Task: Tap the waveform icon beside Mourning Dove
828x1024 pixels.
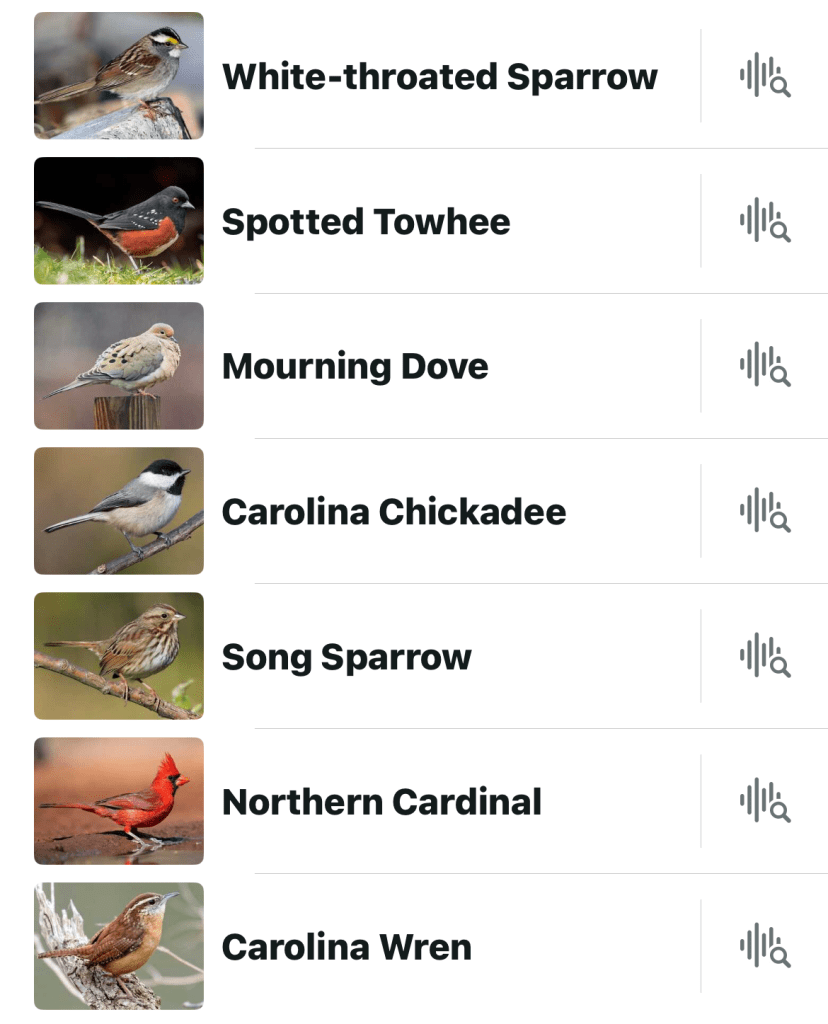Action: click(x=765, y=366)
